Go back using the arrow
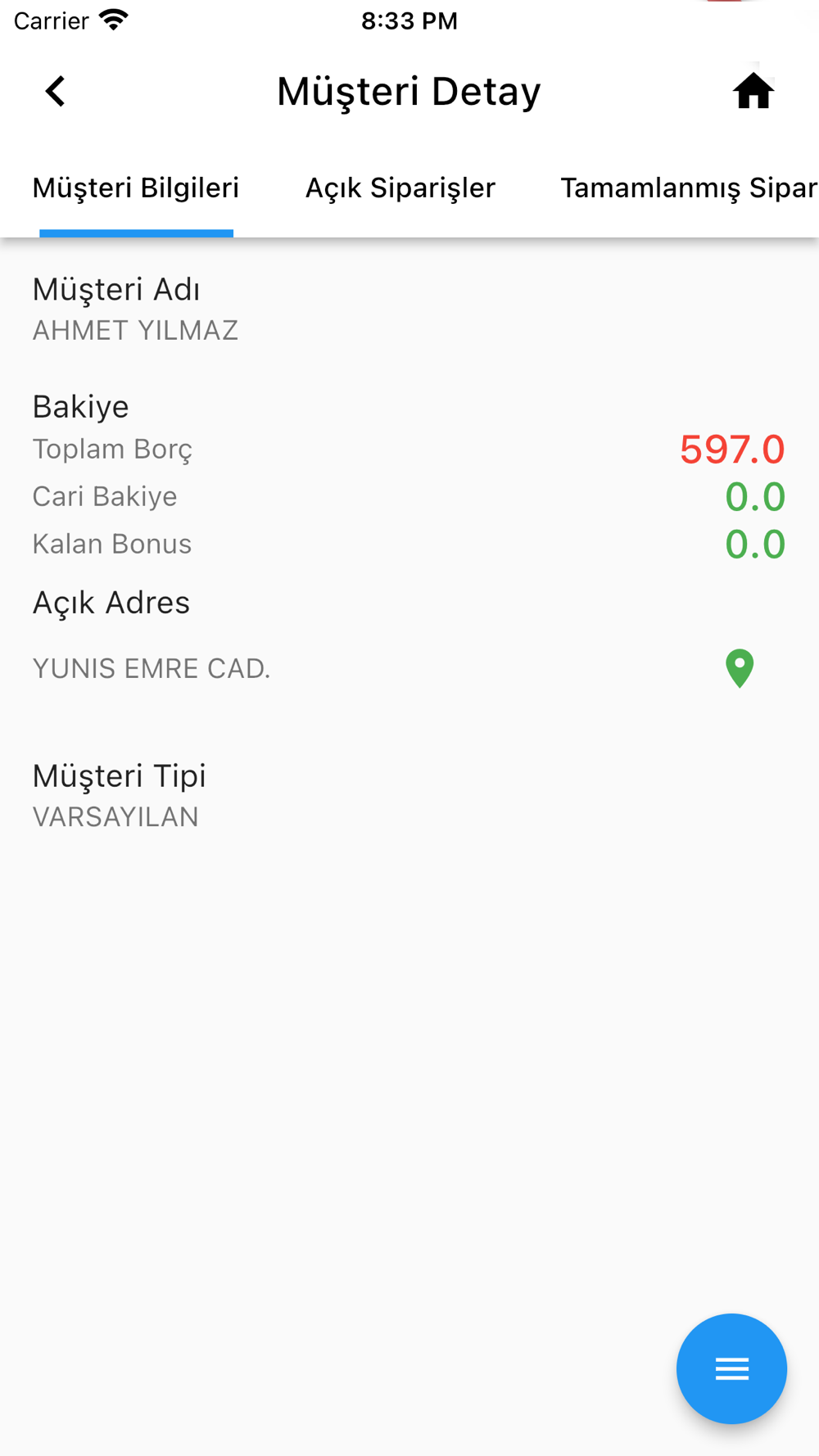 coord(55,91)
